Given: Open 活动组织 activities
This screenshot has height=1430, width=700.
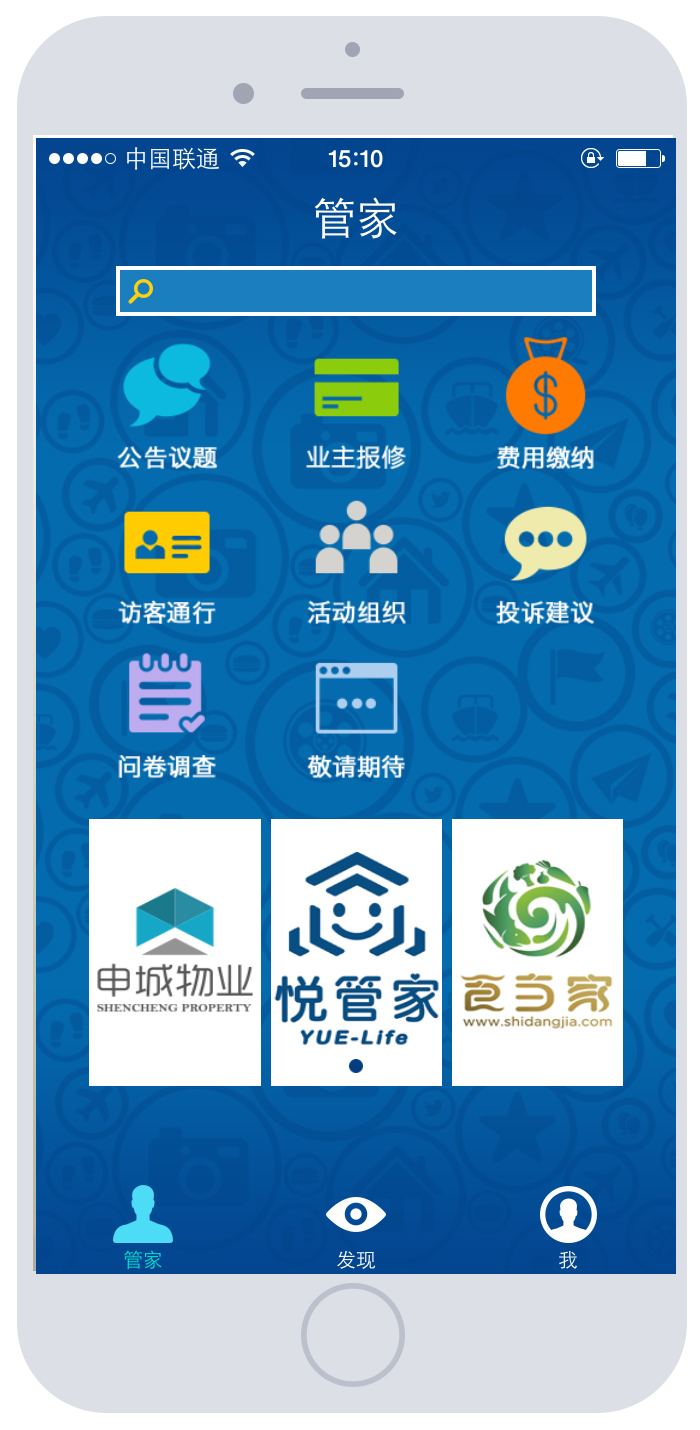Looking at the screenshot, I should click(356, 562).
